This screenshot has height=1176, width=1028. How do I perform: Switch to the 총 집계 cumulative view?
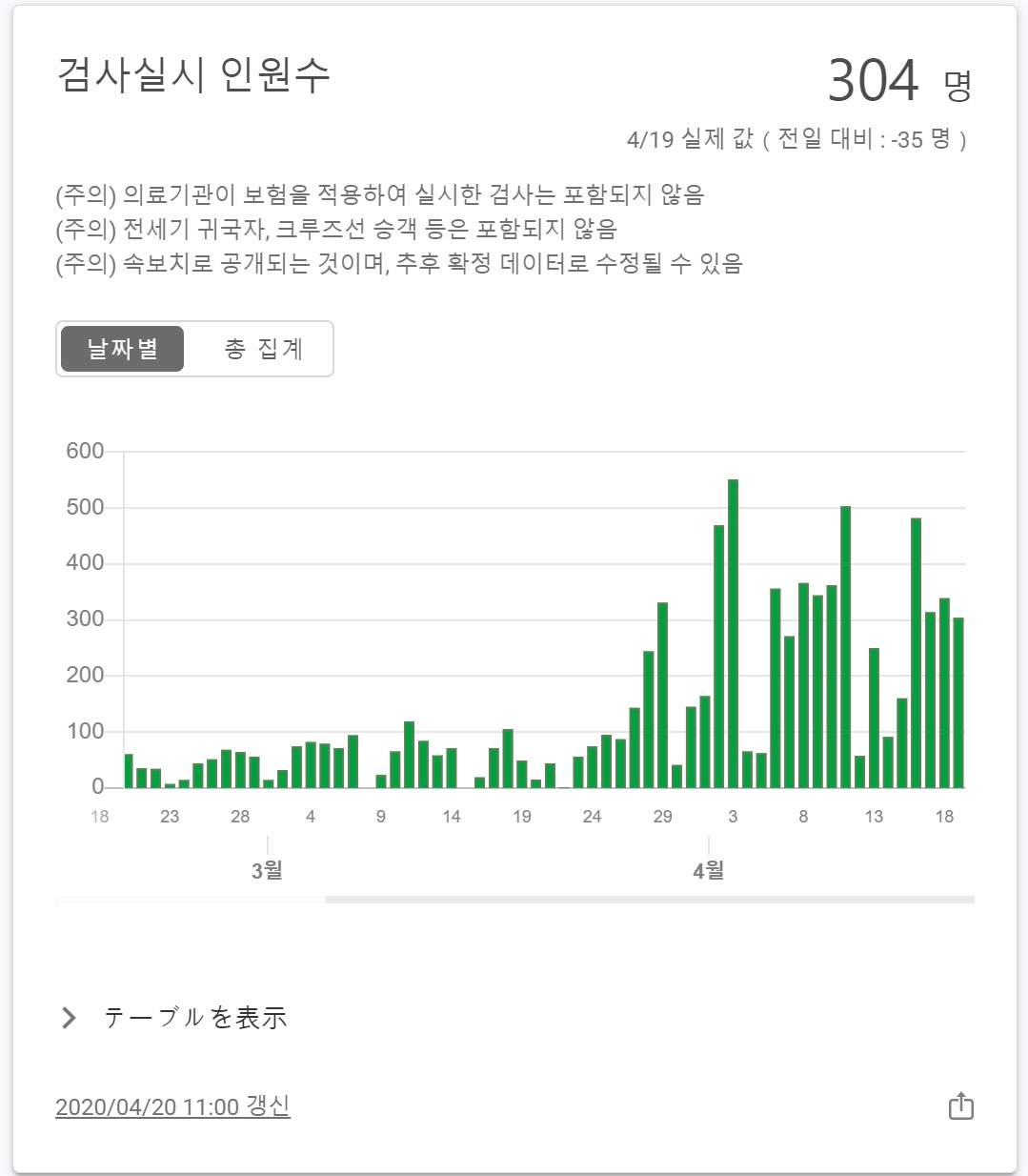(x=262, y=349)
